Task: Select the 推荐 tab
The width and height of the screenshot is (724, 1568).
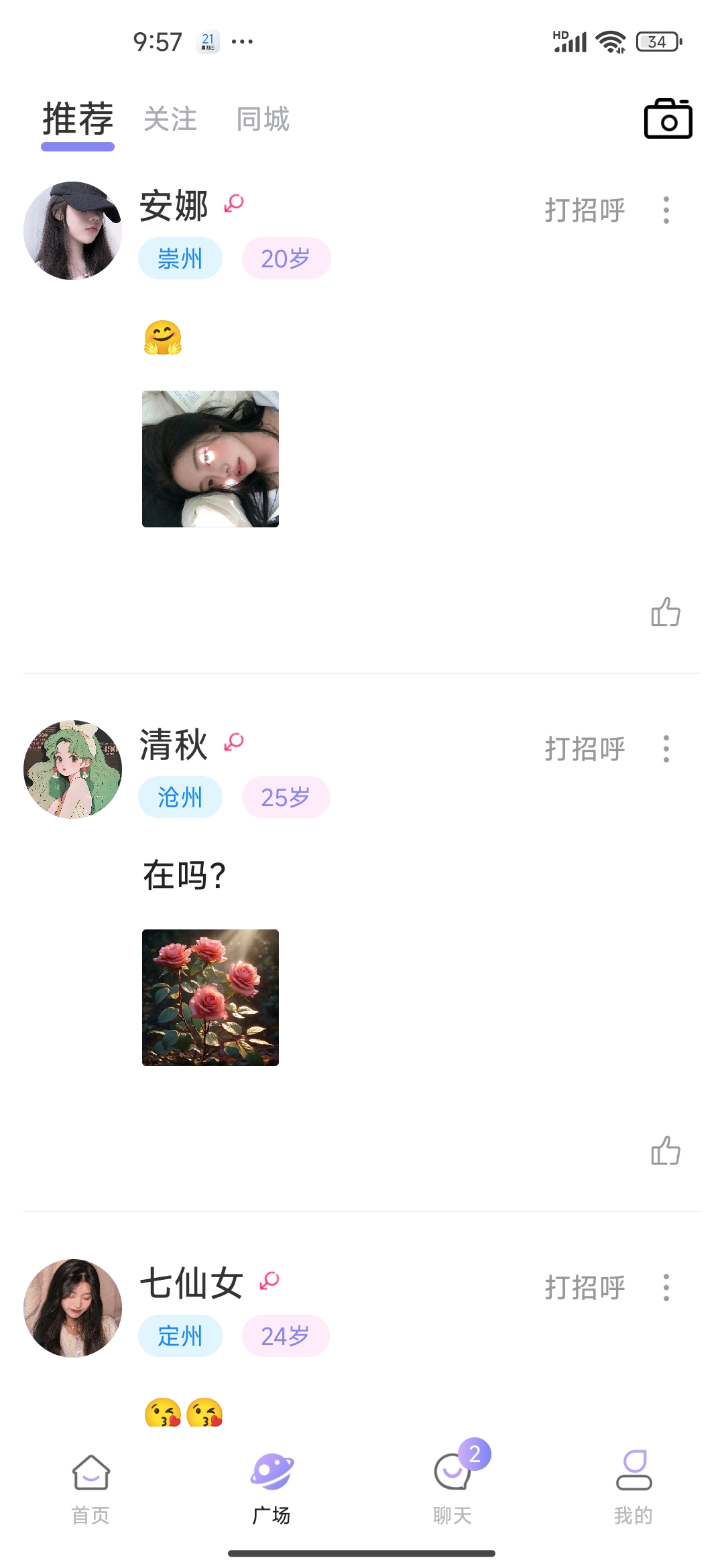Action: click(78, 119)
